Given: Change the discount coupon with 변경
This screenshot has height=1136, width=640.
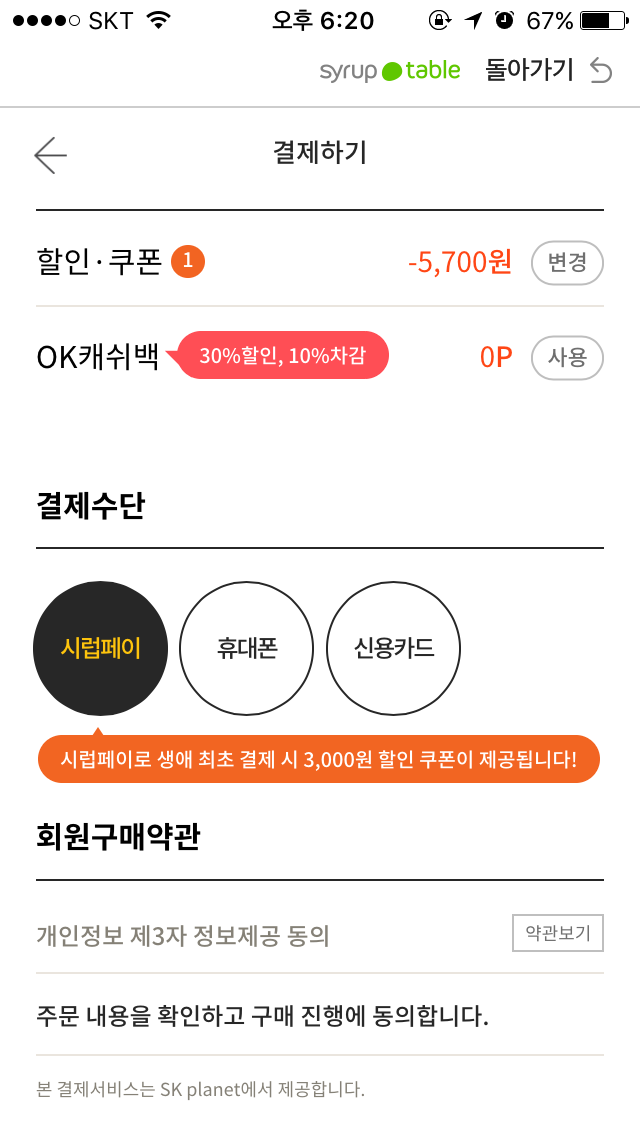Looking at the screenshot, I should (x=566, y=263).
